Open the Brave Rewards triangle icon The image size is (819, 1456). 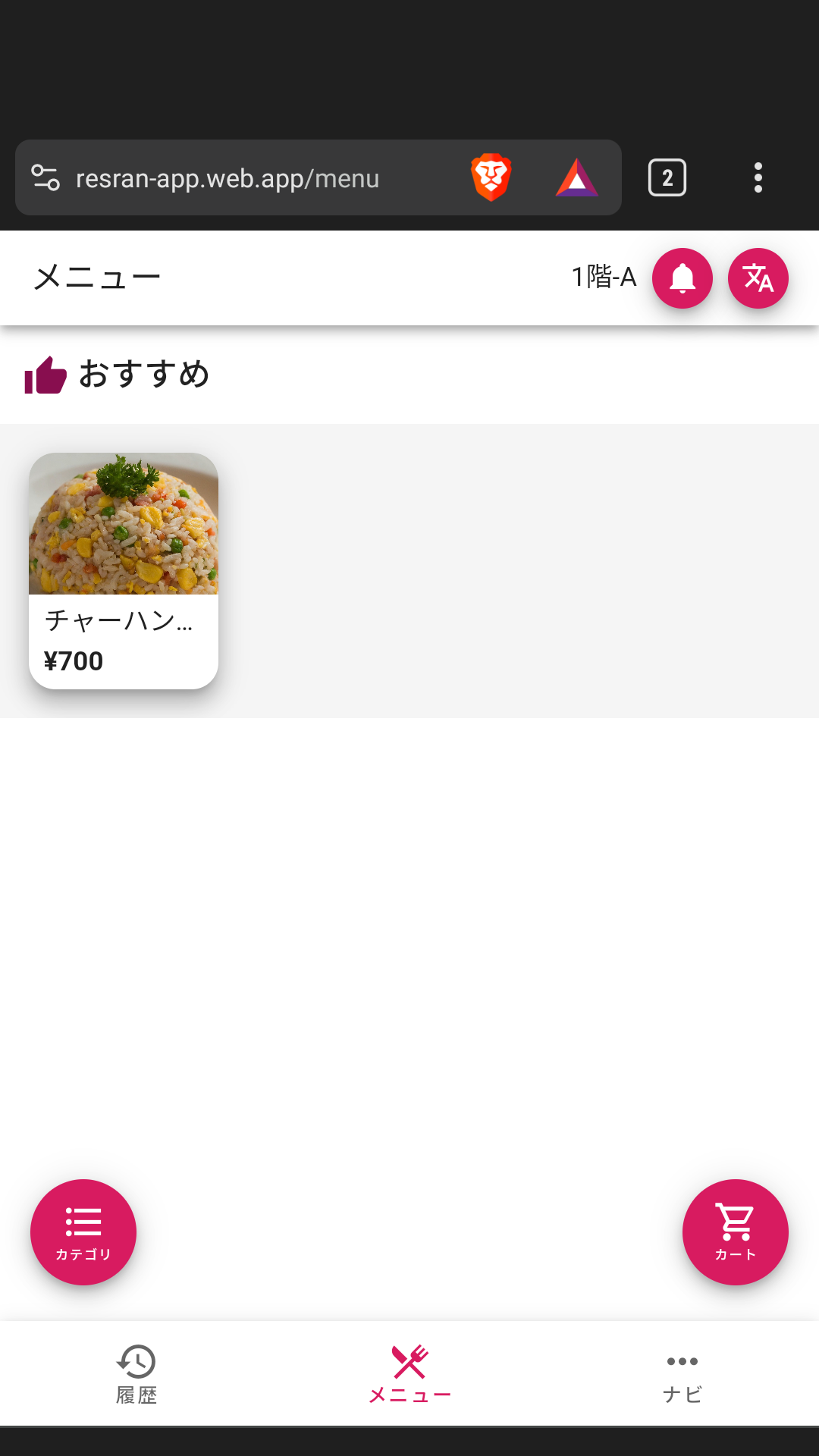pos(577,177)
